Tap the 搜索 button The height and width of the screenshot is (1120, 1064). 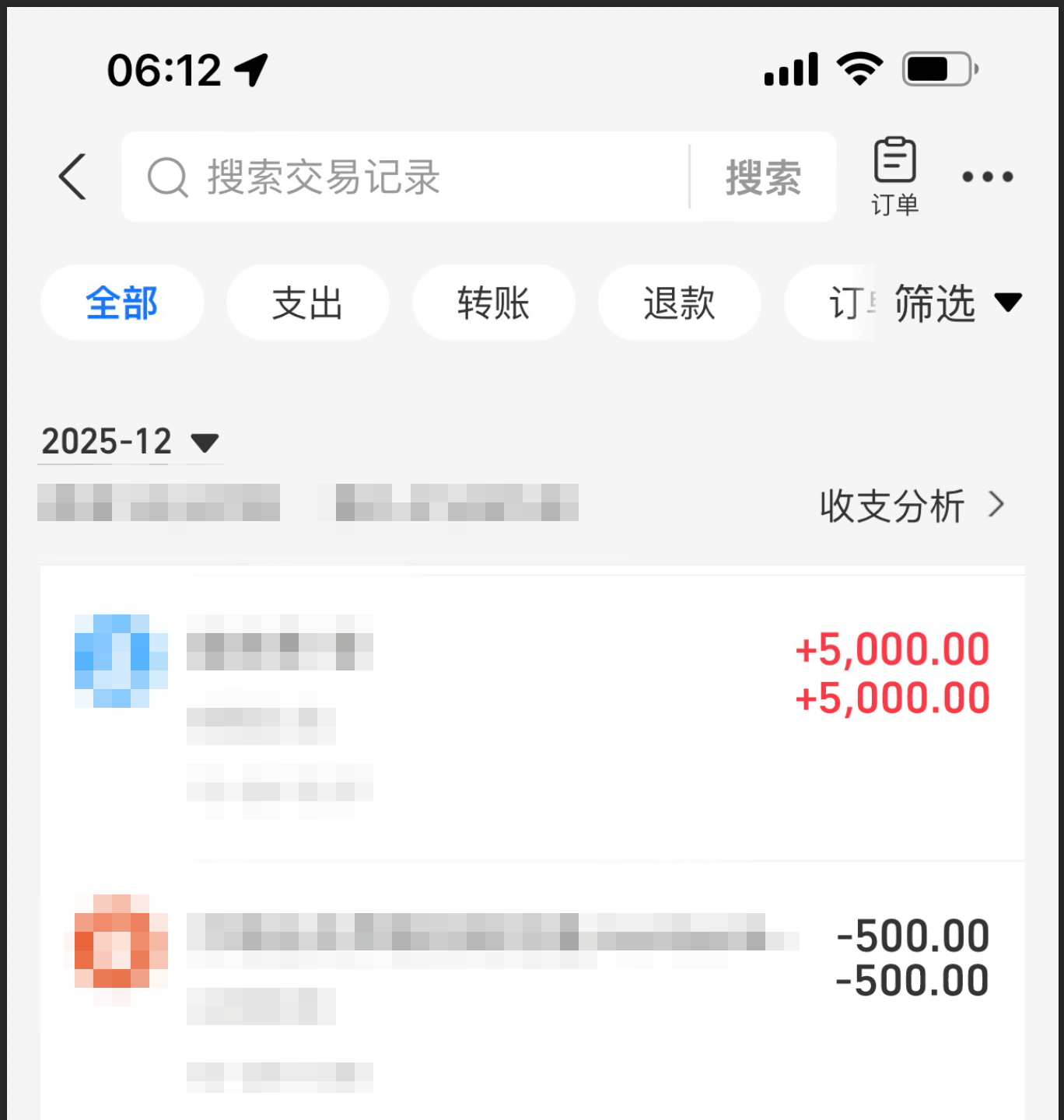(763, 177)
